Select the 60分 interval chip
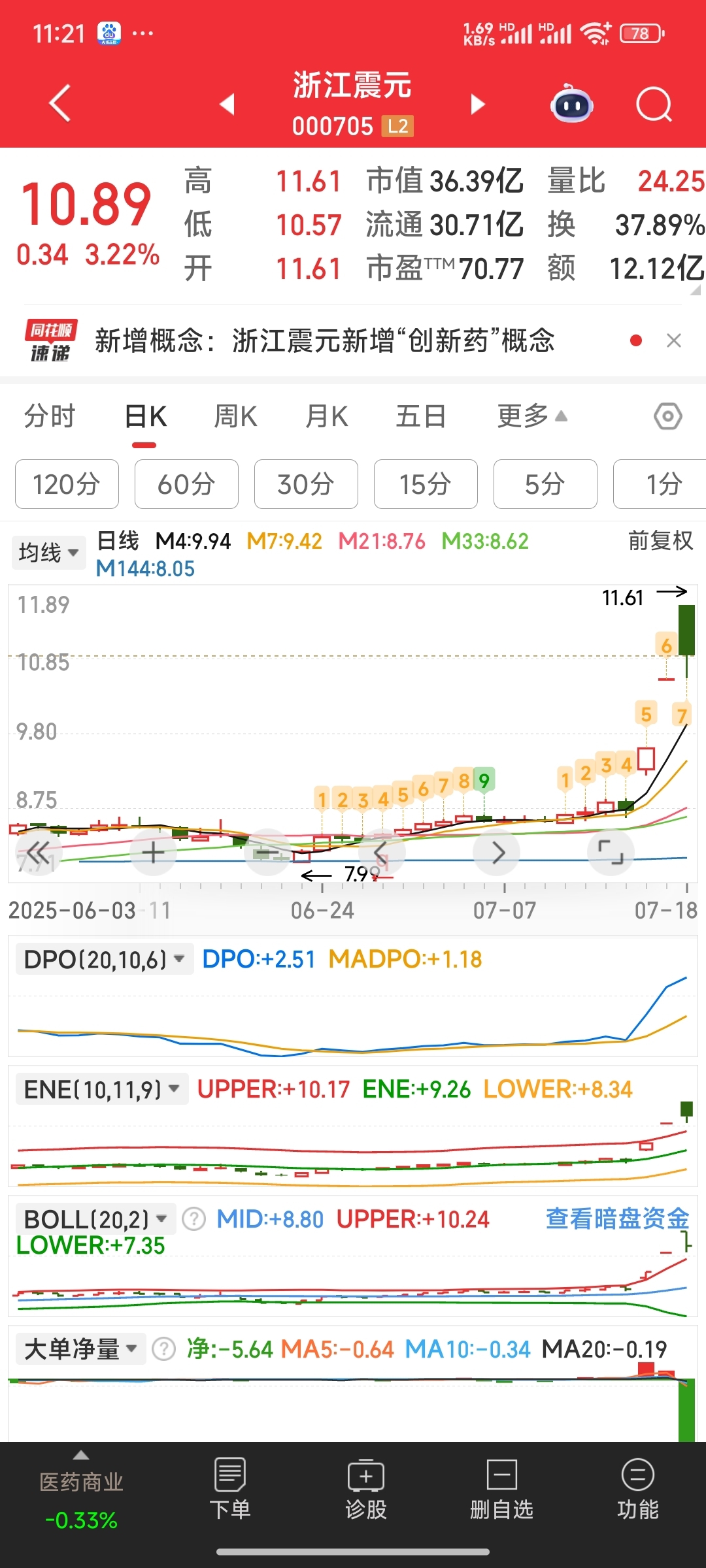Screen dimensions: 706x1568 point(186,484)
